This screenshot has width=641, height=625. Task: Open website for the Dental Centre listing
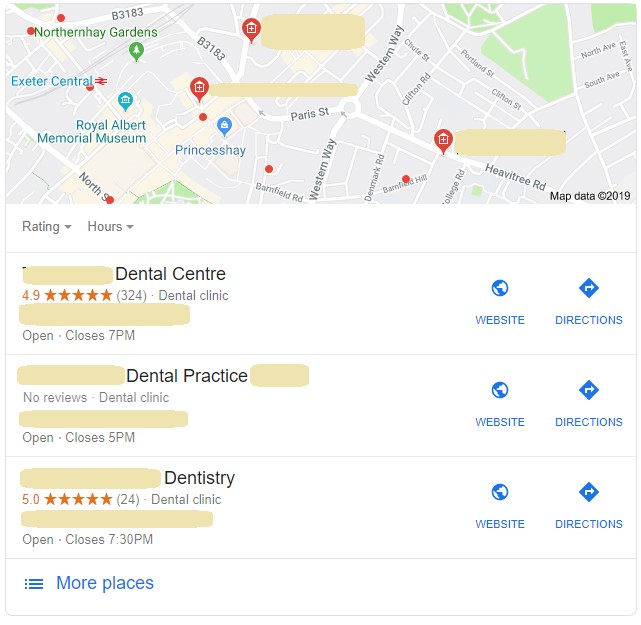(500, 301)
